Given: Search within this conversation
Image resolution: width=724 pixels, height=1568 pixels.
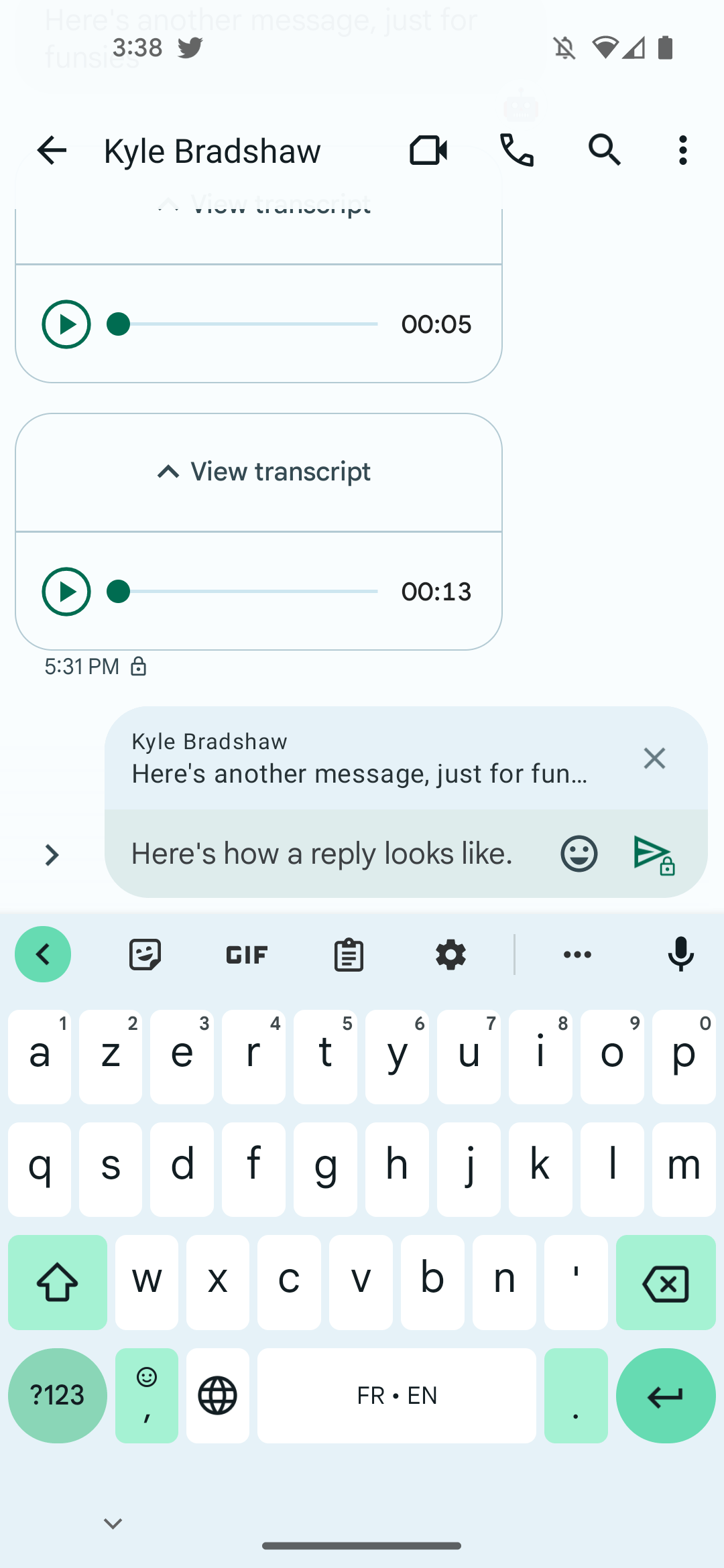Looking at the screenshot, I should coord(604,150).
